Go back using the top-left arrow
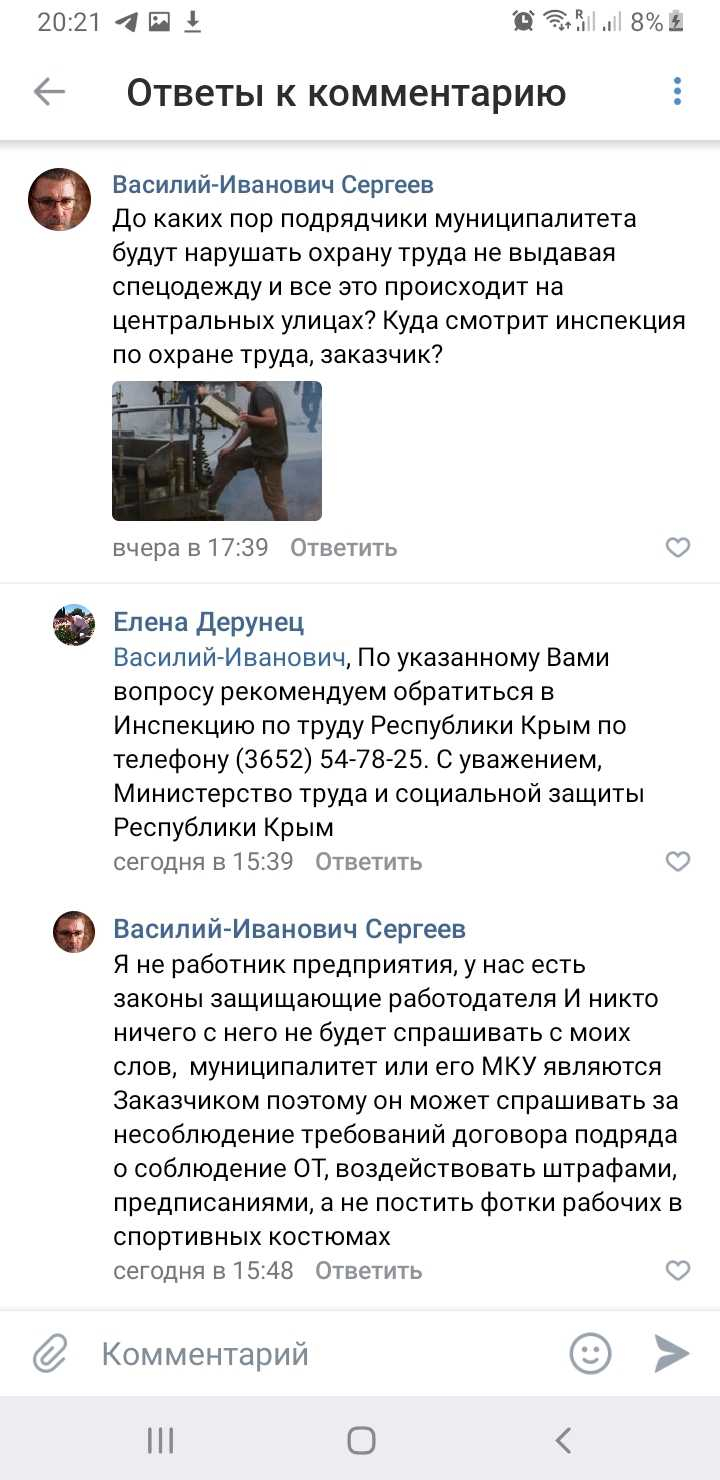 pos(49,92)
